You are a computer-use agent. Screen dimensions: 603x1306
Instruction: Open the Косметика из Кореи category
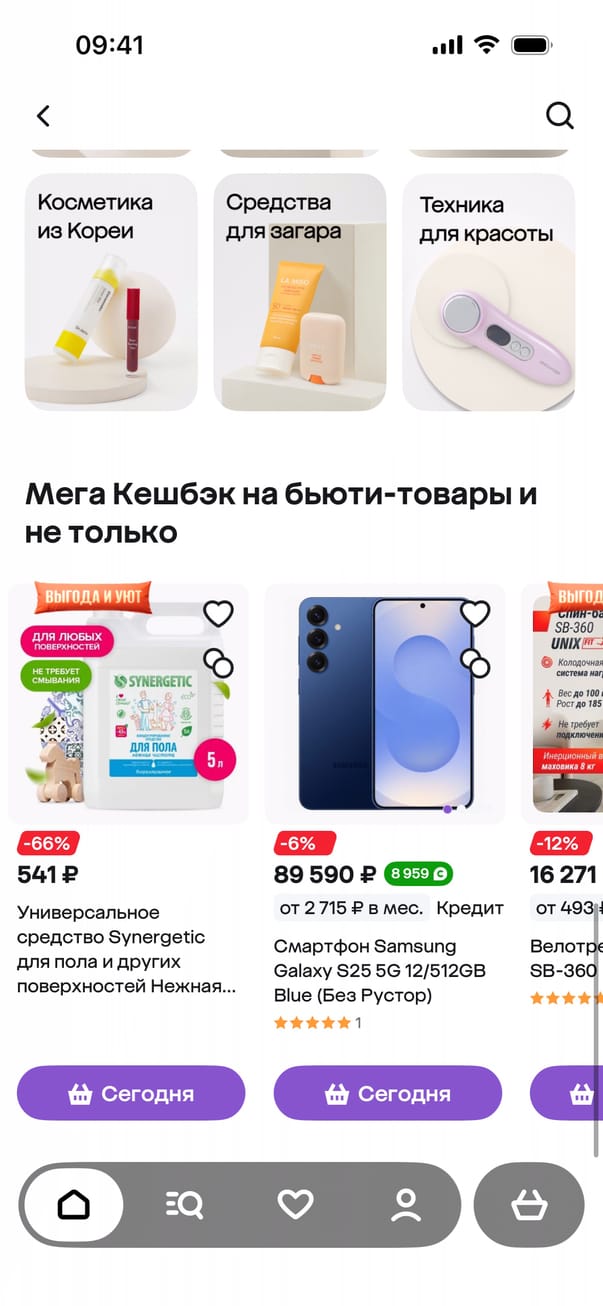point(111,292)
